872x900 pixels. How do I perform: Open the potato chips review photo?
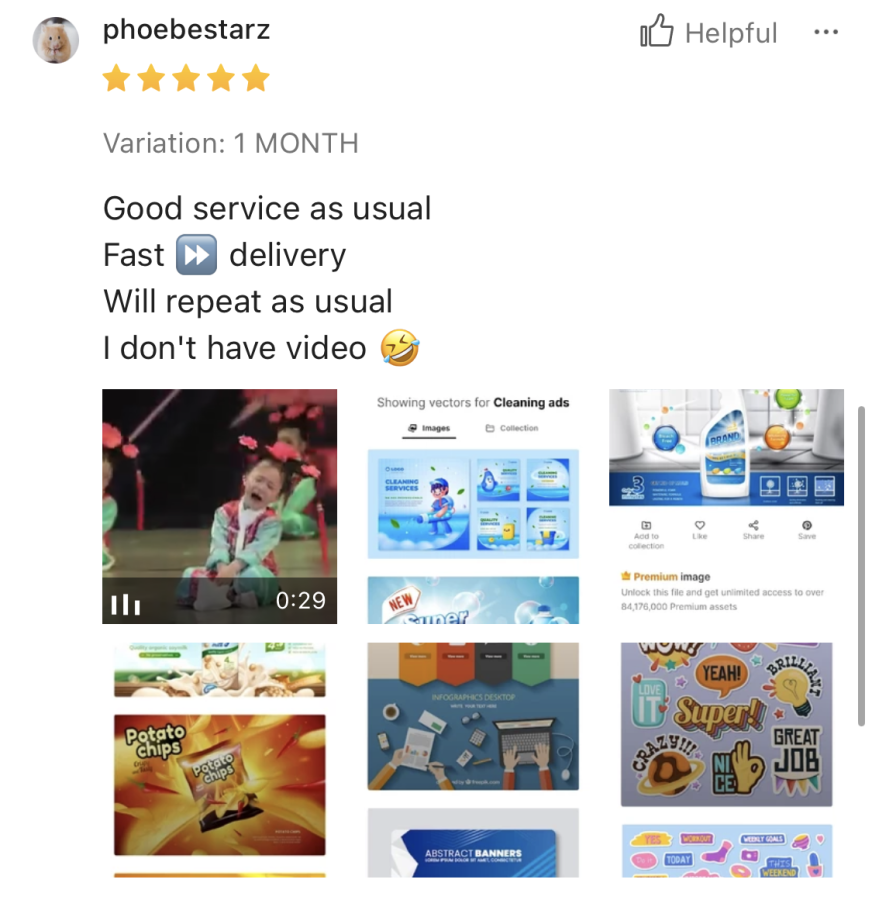(219, 760)
